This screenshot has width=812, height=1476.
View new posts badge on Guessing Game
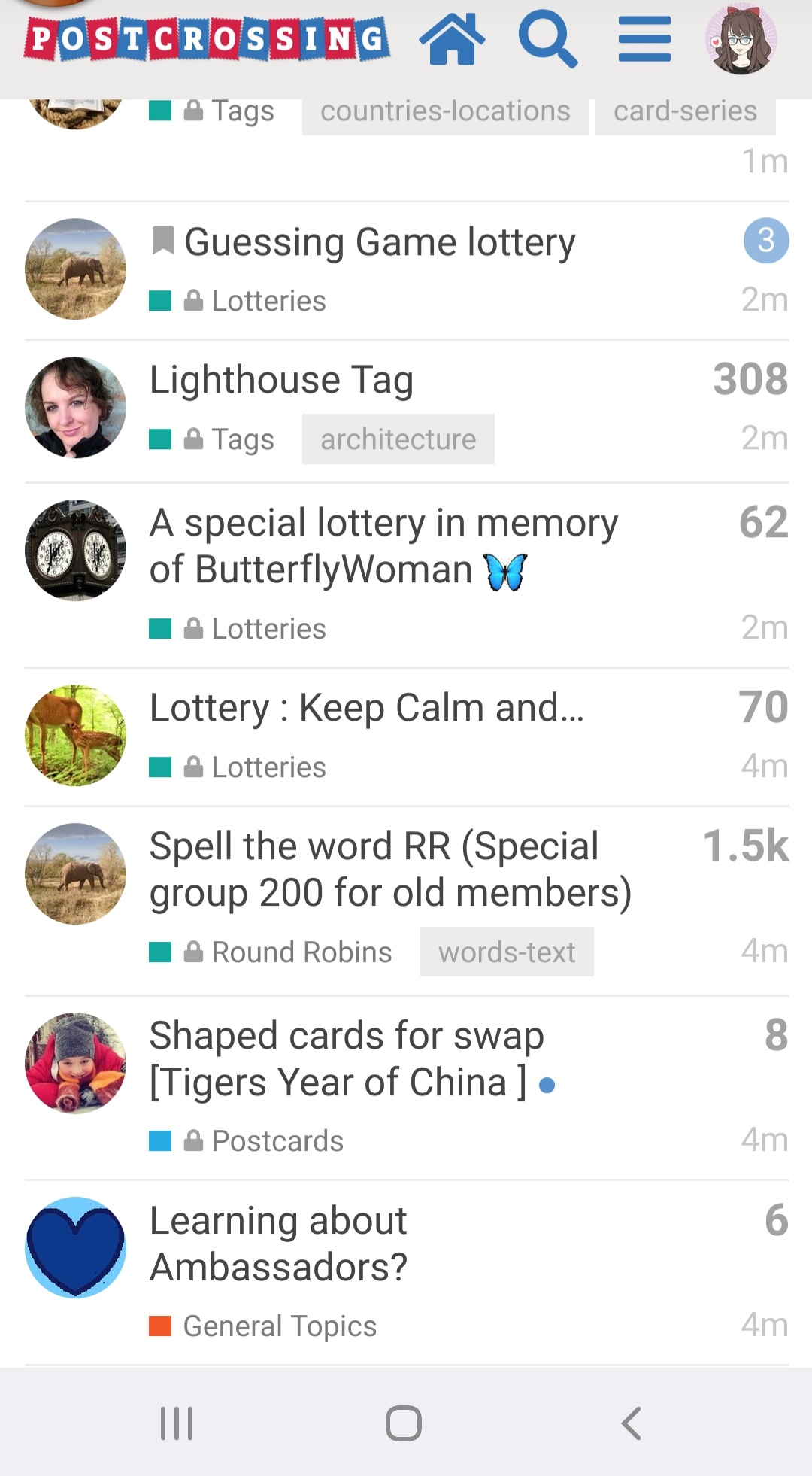tap(766, 241)
